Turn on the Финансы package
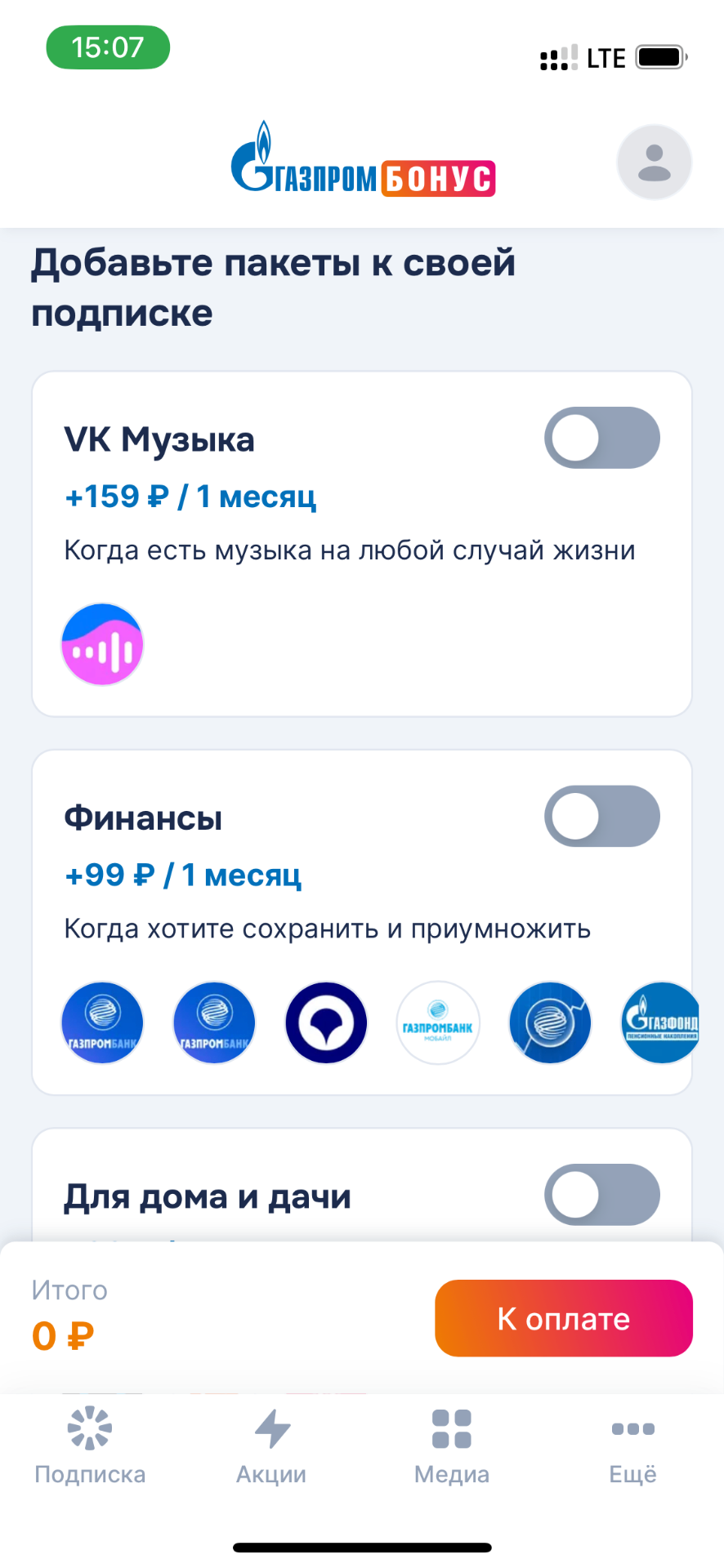The width and height of the screenshot is (724, 1568). point(601,816)
